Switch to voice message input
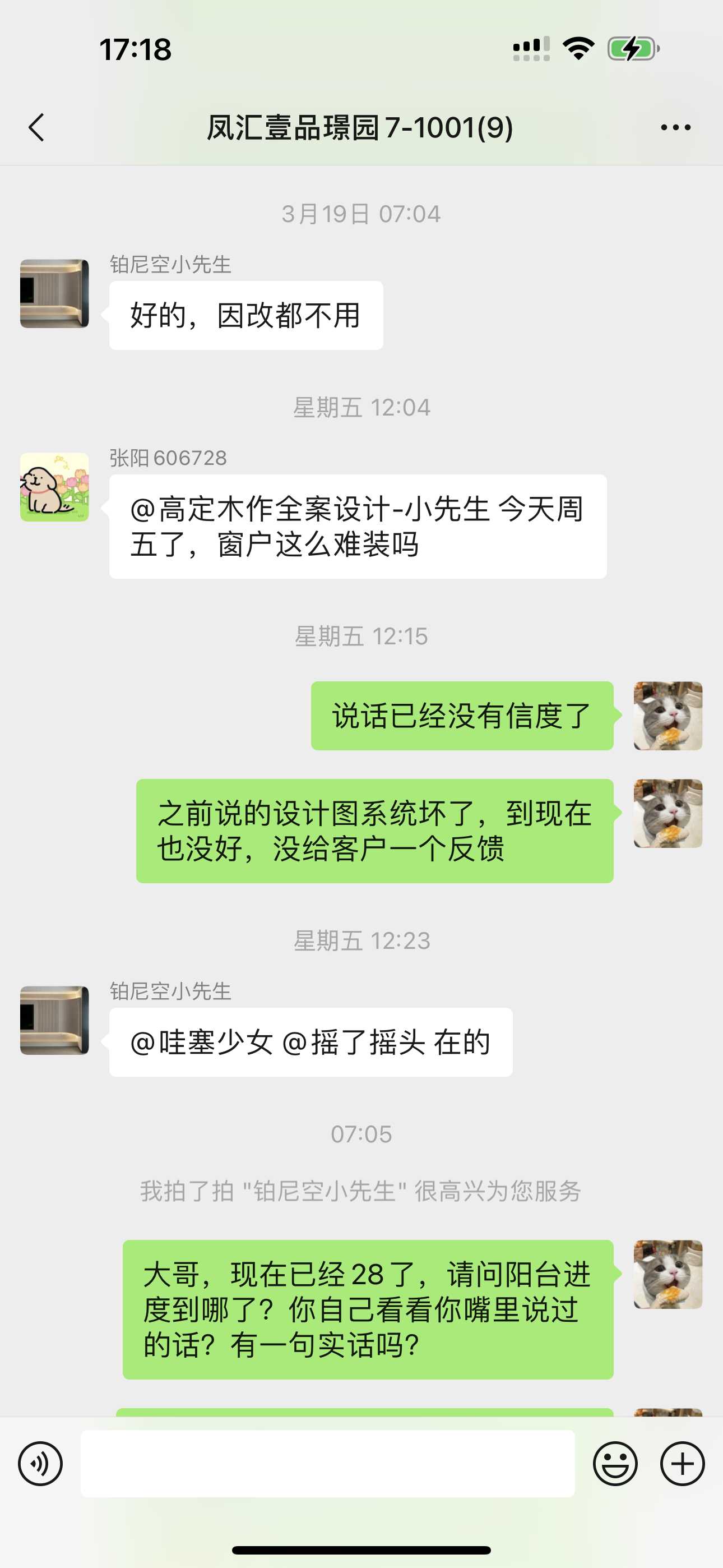 [40, 1463]
